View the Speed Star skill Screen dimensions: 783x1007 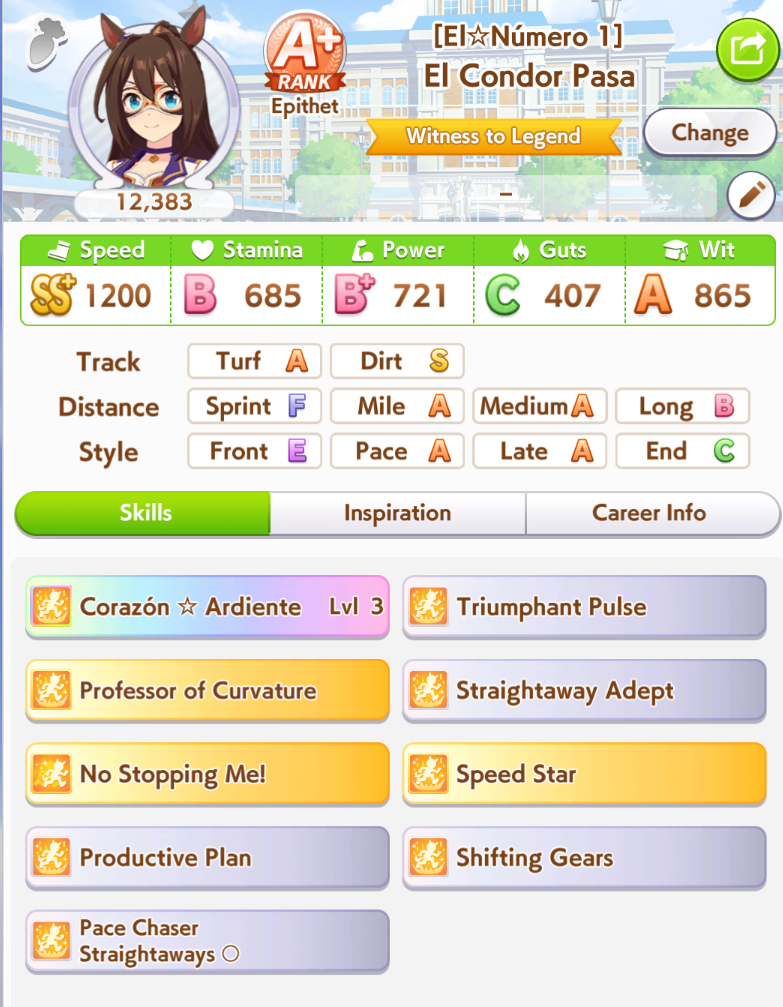pyautogui.click(x=584, y=774)
